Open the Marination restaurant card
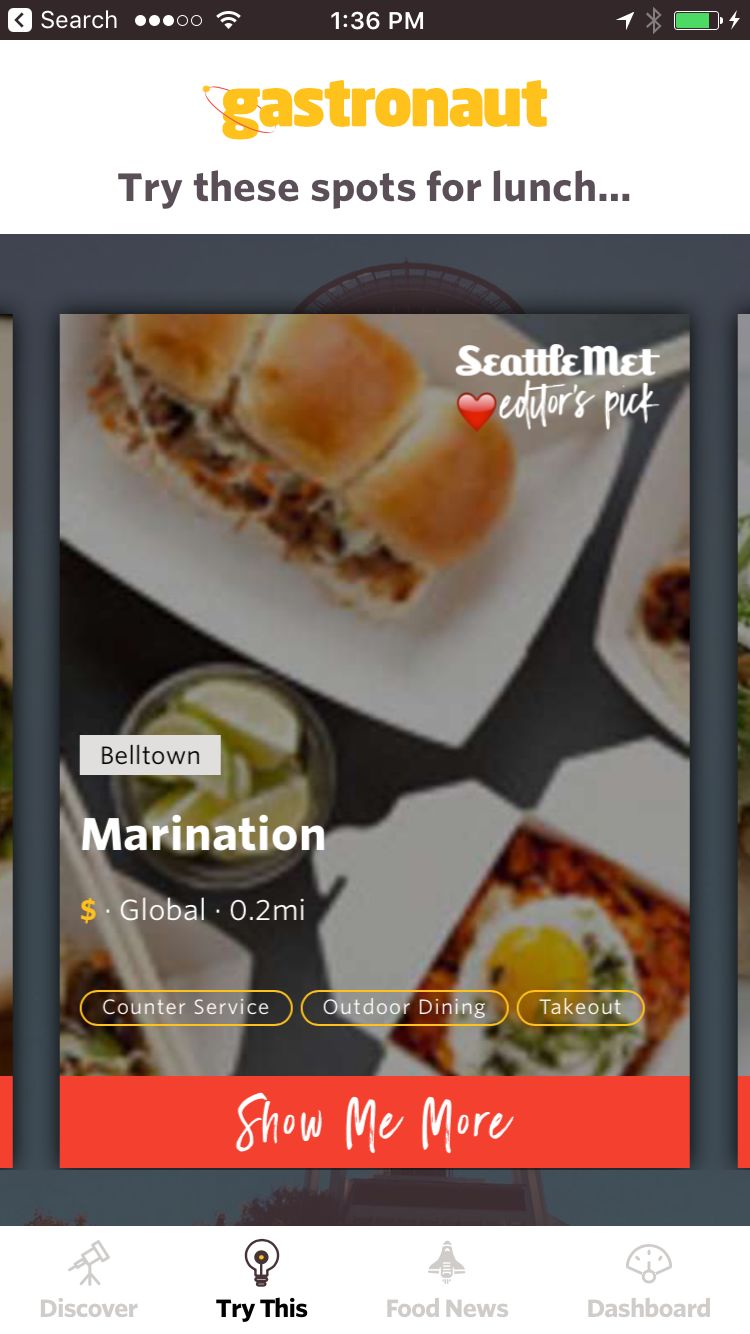The width and height of the screenshot is (750, 1334). (x=375, y=696)
